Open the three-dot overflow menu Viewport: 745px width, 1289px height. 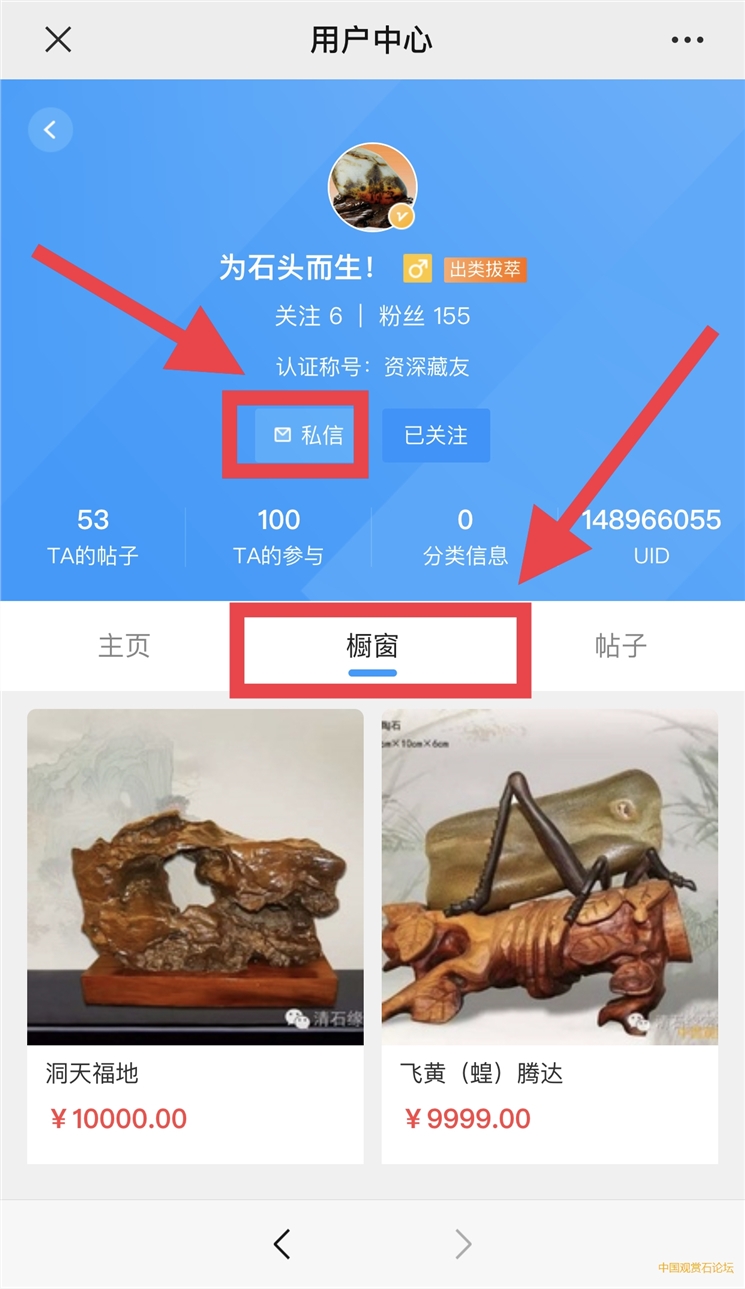[x=687, y=40]
